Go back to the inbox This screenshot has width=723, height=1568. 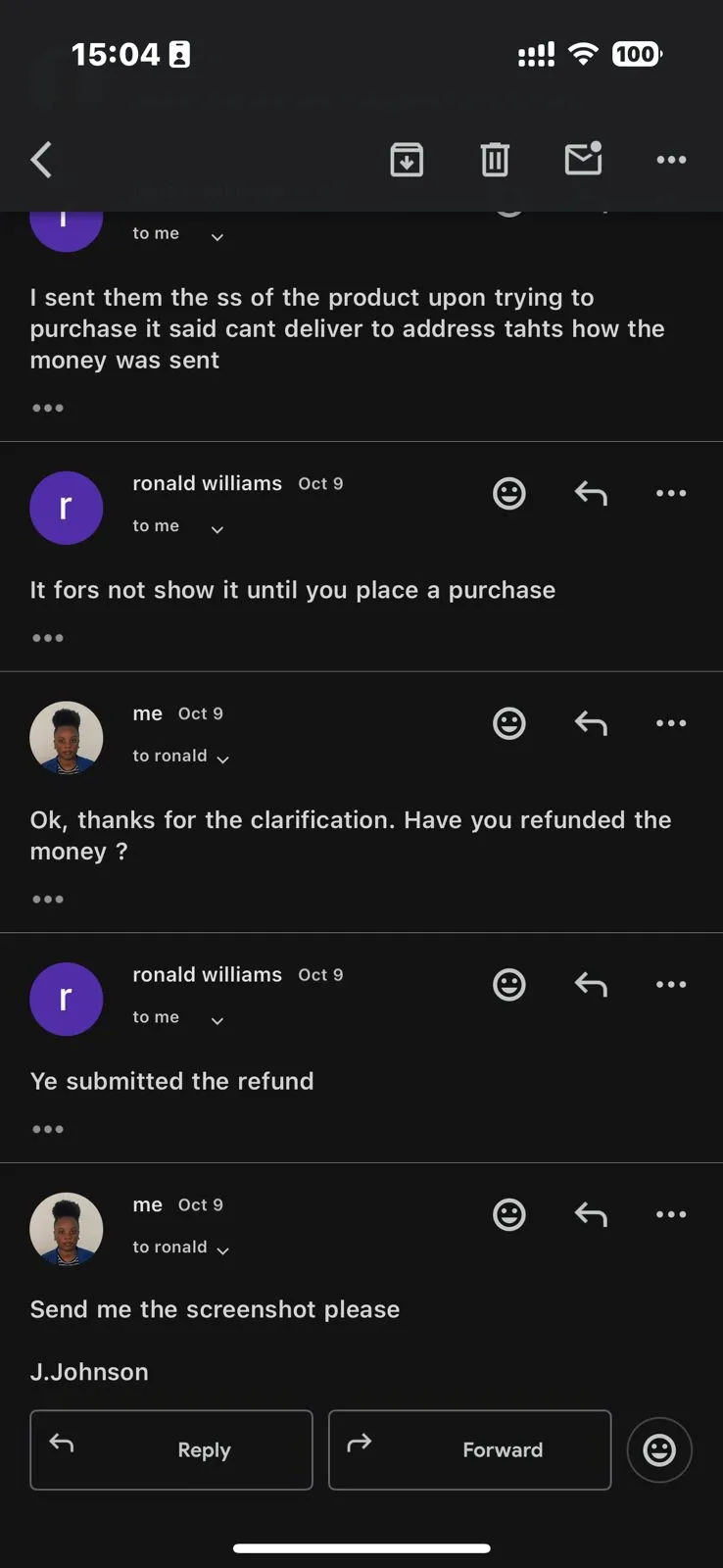[41, 160]
